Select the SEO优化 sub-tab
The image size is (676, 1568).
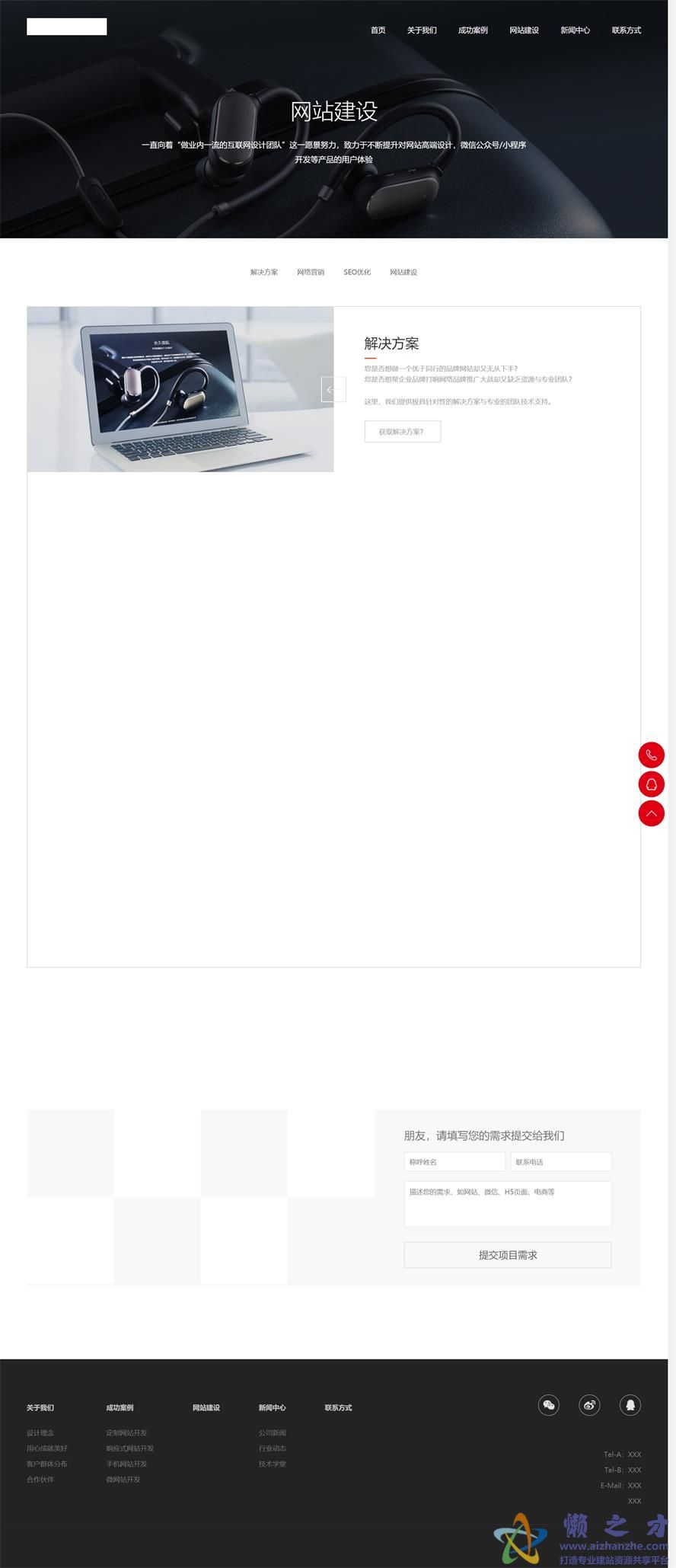coord(357,272)
